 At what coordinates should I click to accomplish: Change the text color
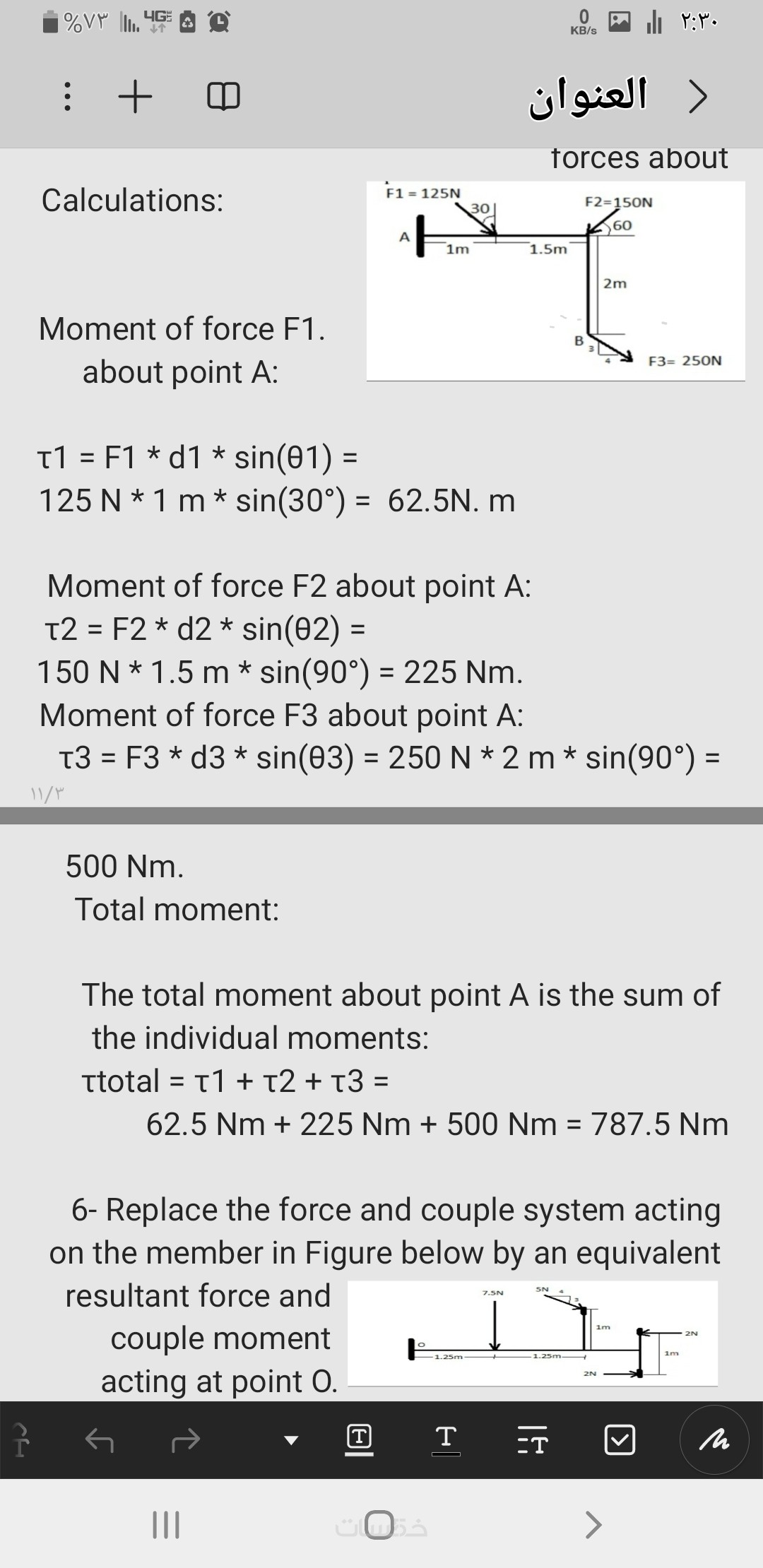point(446,1439)
